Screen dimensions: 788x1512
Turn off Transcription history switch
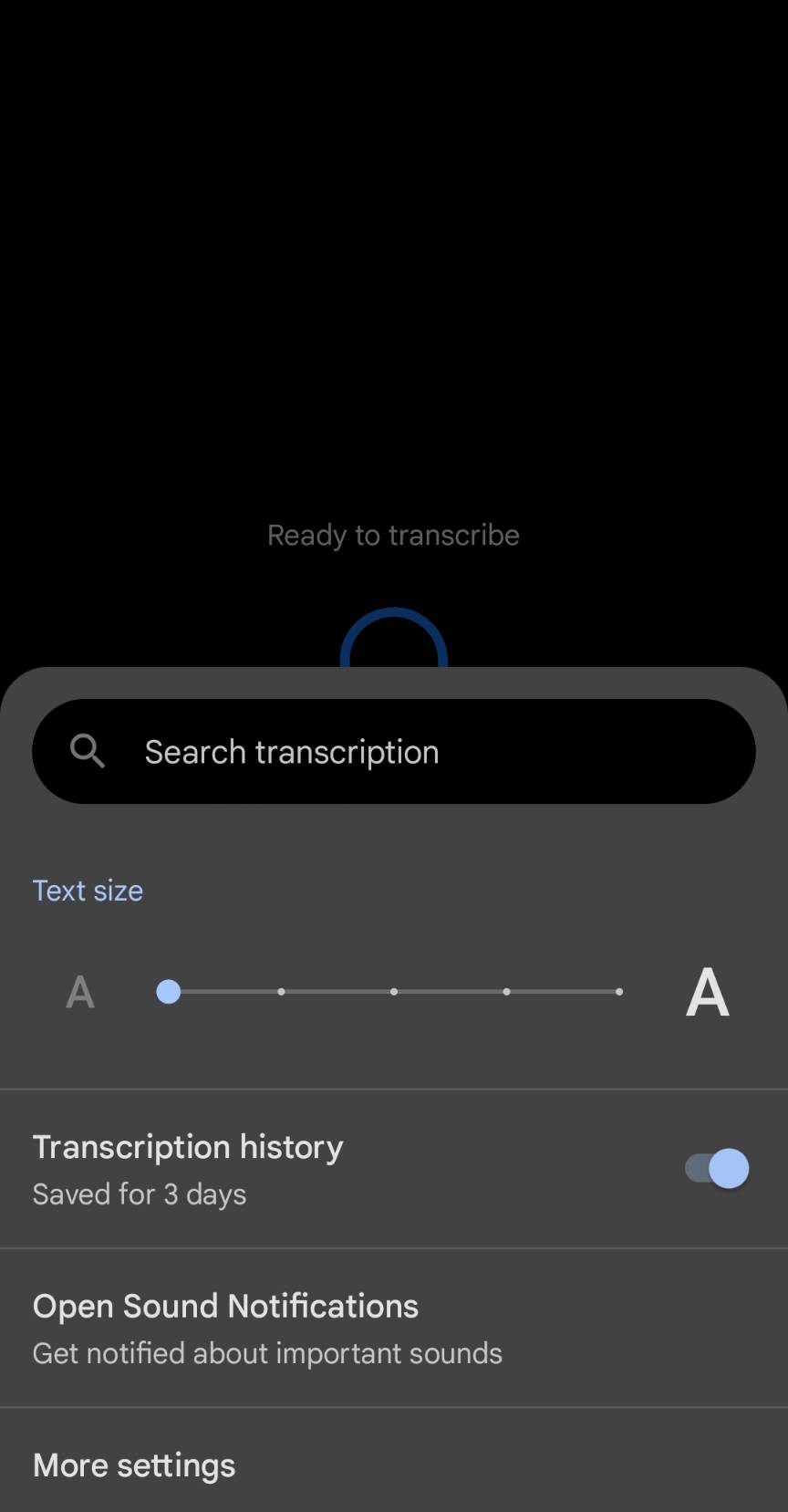(x=717, y=1168)
